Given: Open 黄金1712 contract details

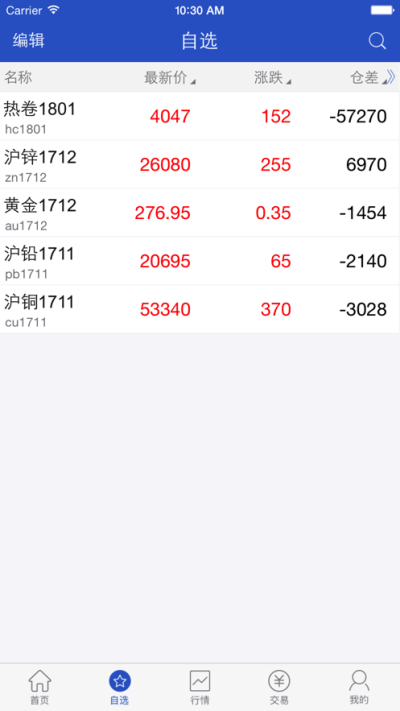Looking at the screenshot, I should coord(200,213).
